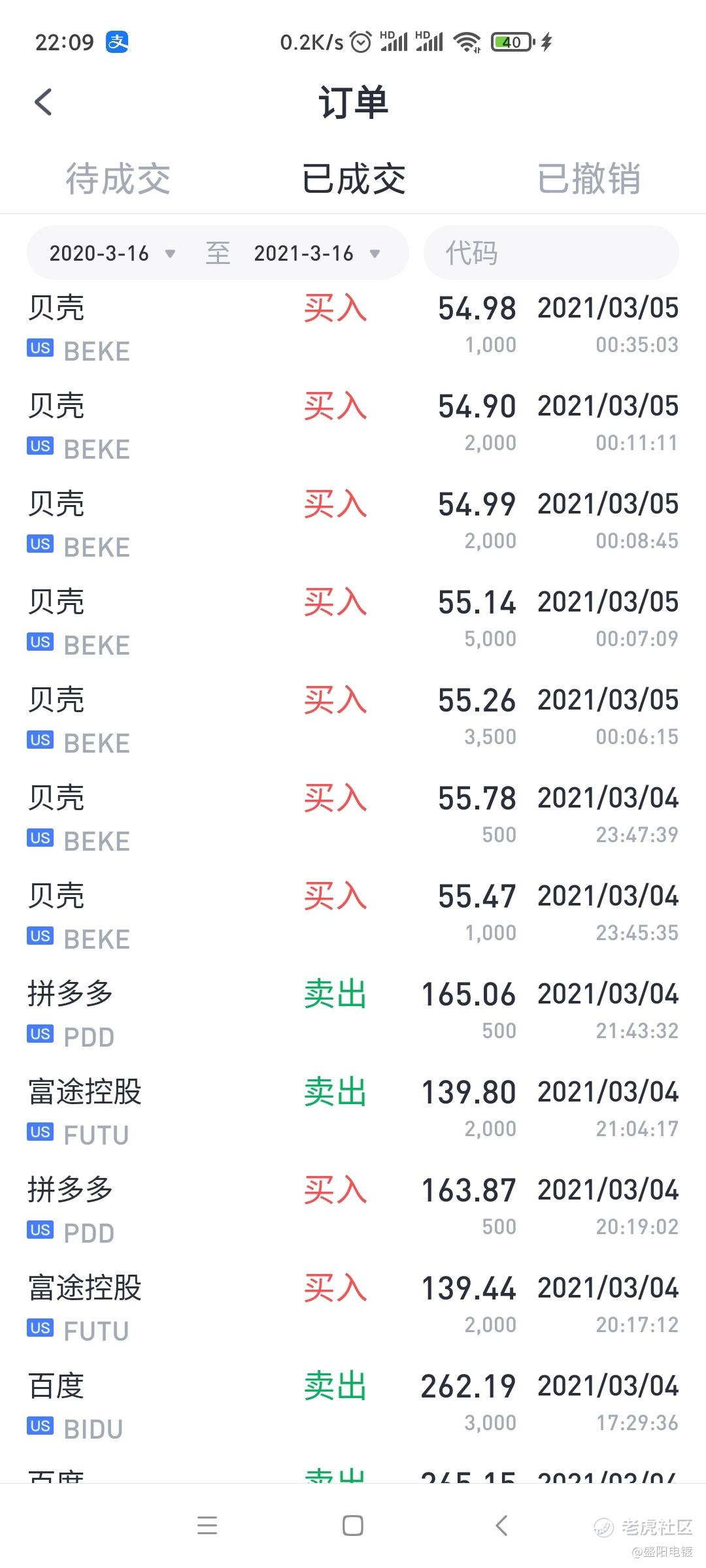The width and height of the screenshot is (706, 1568).
Task: Open the PDD sell order at 165.06
Action: [353, 1013]
